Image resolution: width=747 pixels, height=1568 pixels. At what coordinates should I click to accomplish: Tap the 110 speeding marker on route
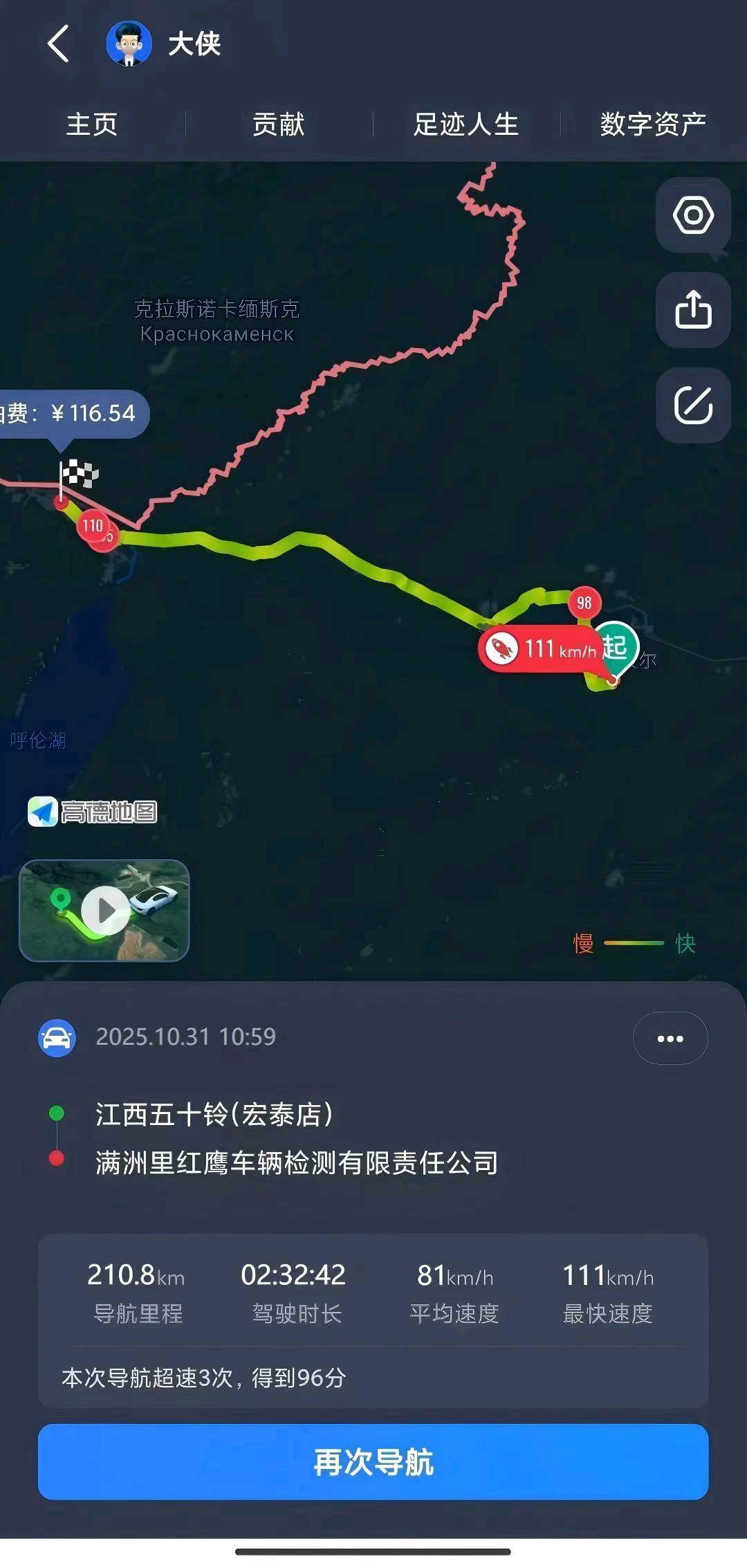(x=93, y=526)
